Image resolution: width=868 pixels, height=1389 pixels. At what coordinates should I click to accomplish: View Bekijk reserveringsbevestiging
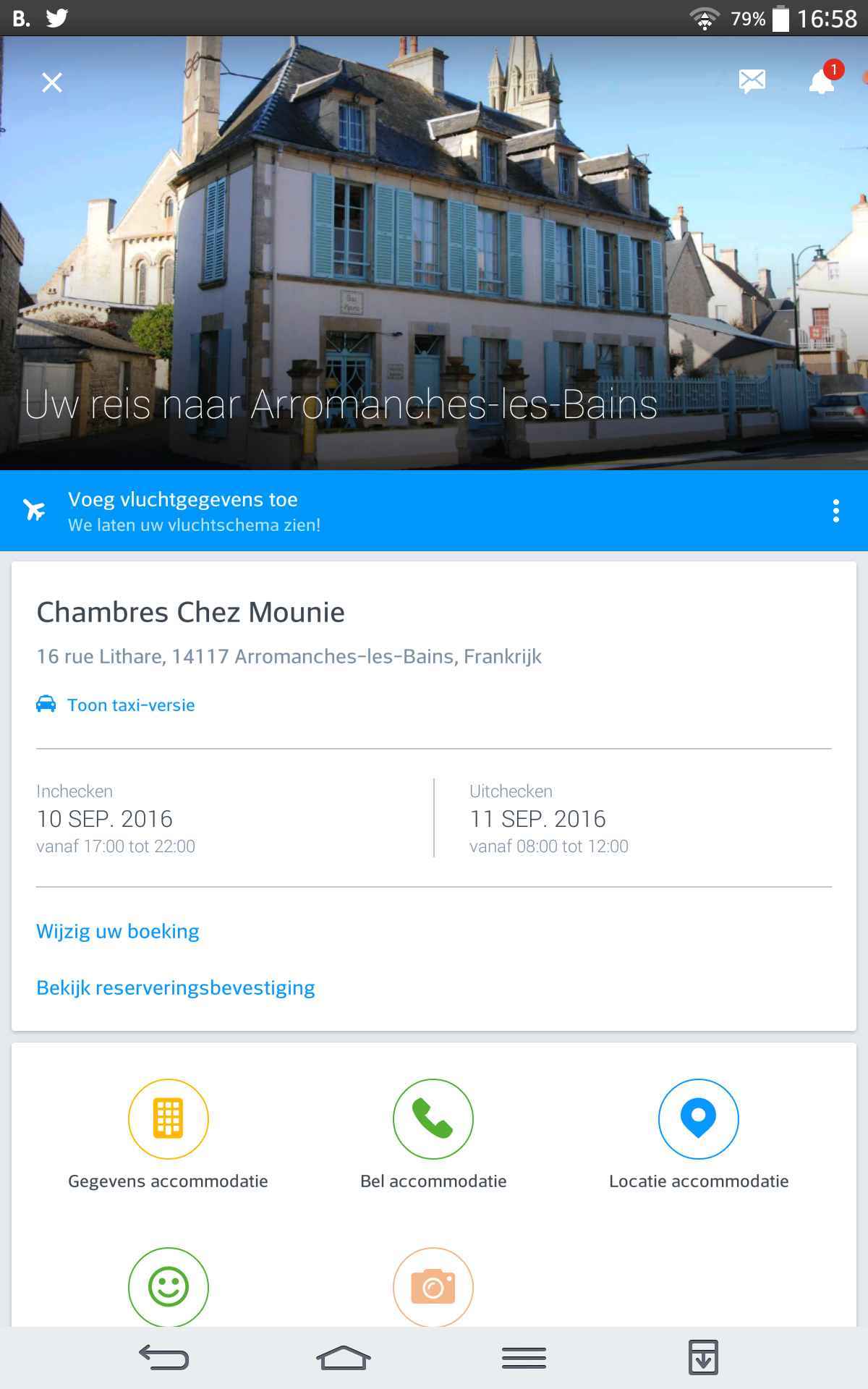176,987
